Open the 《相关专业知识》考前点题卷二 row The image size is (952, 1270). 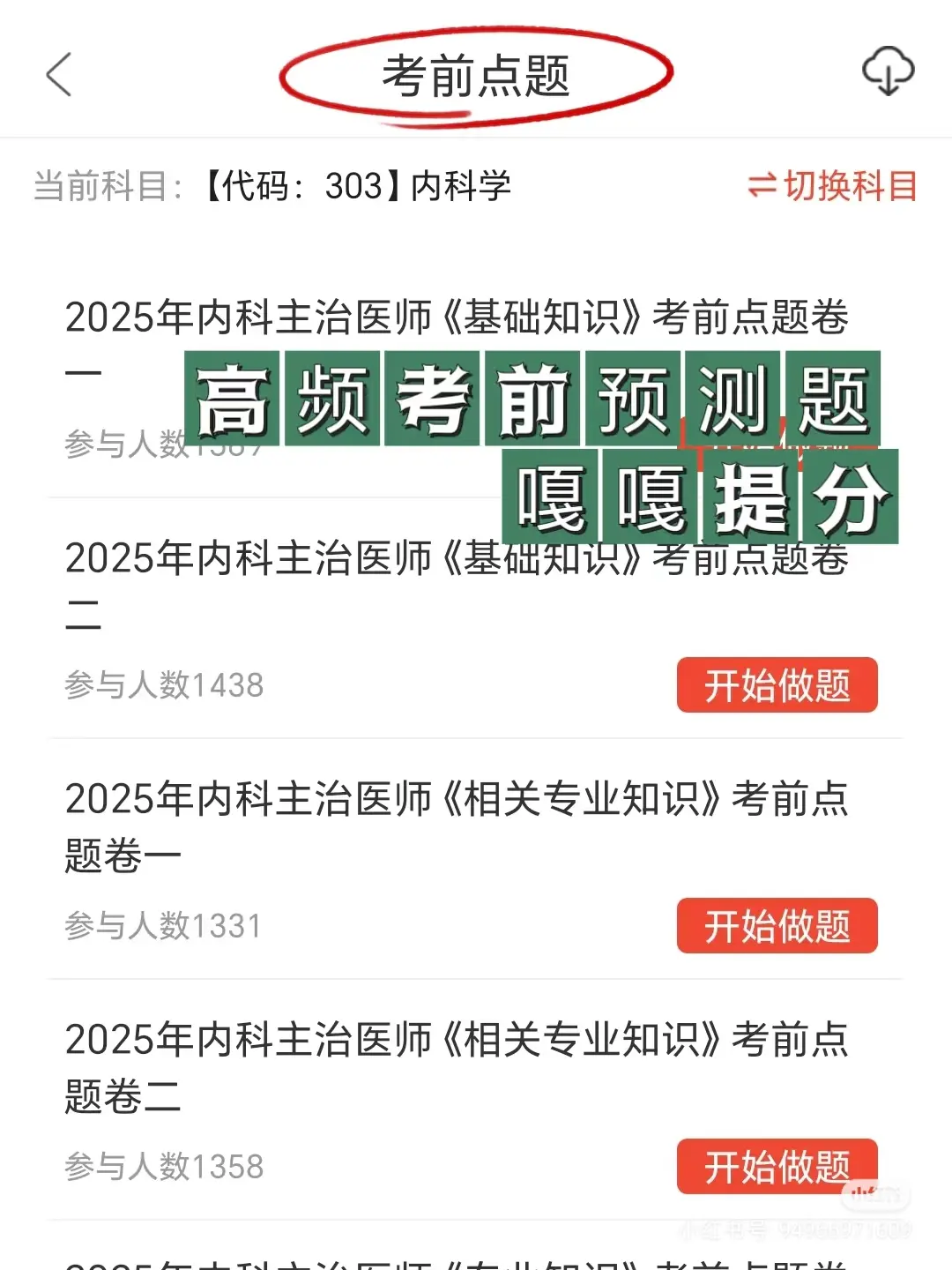click(x=353, y=1067)
